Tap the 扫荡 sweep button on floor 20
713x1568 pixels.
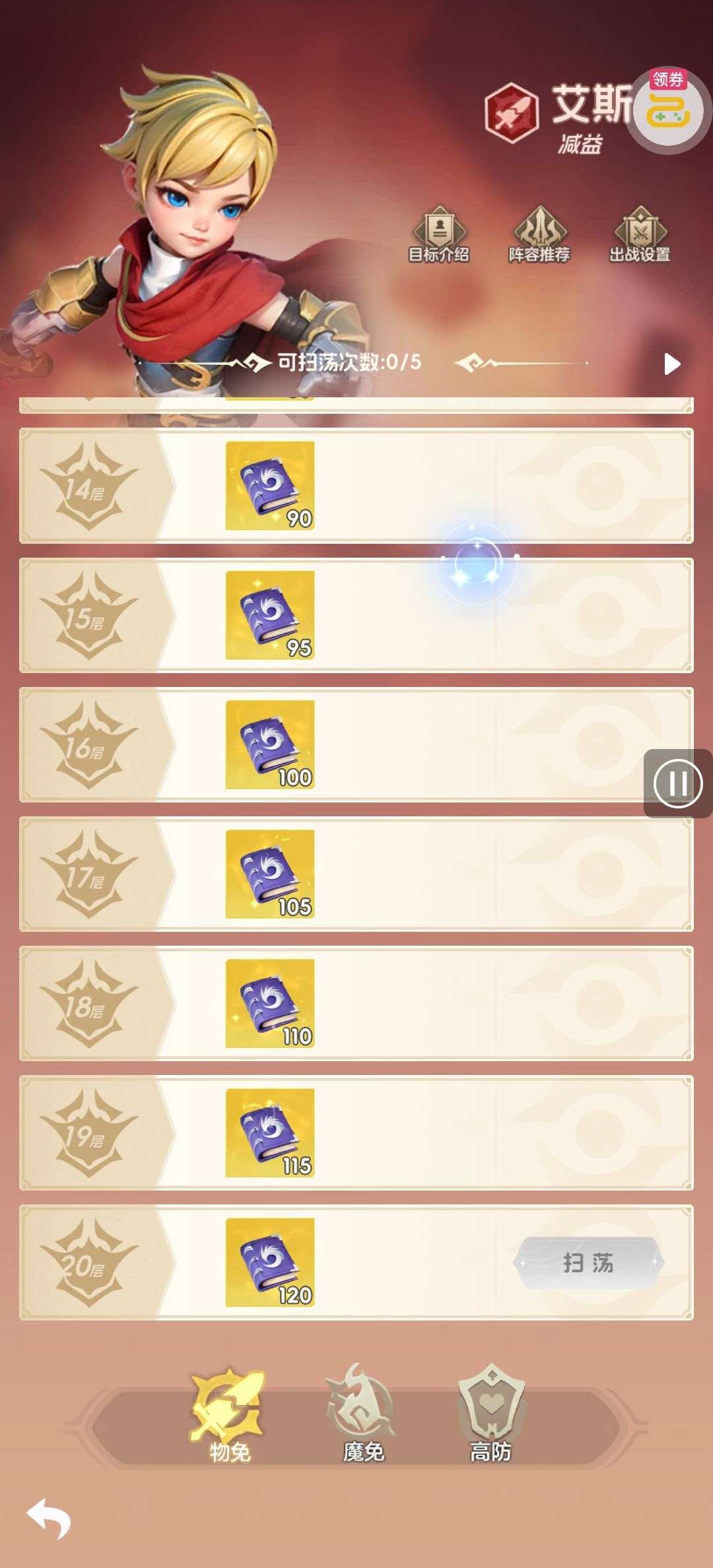tap(588, 1263)
